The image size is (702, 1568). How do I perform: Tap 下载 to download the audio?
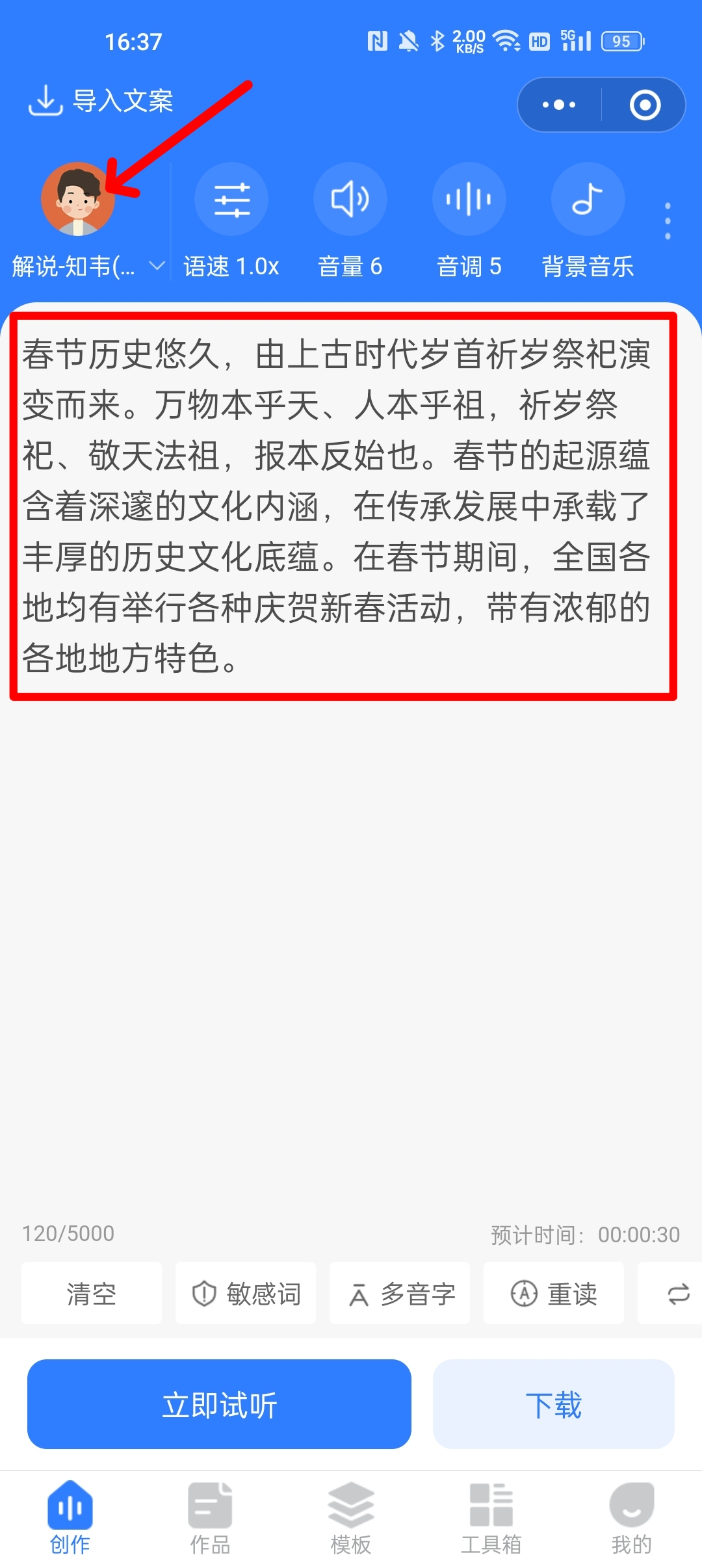coord(554,1404)
